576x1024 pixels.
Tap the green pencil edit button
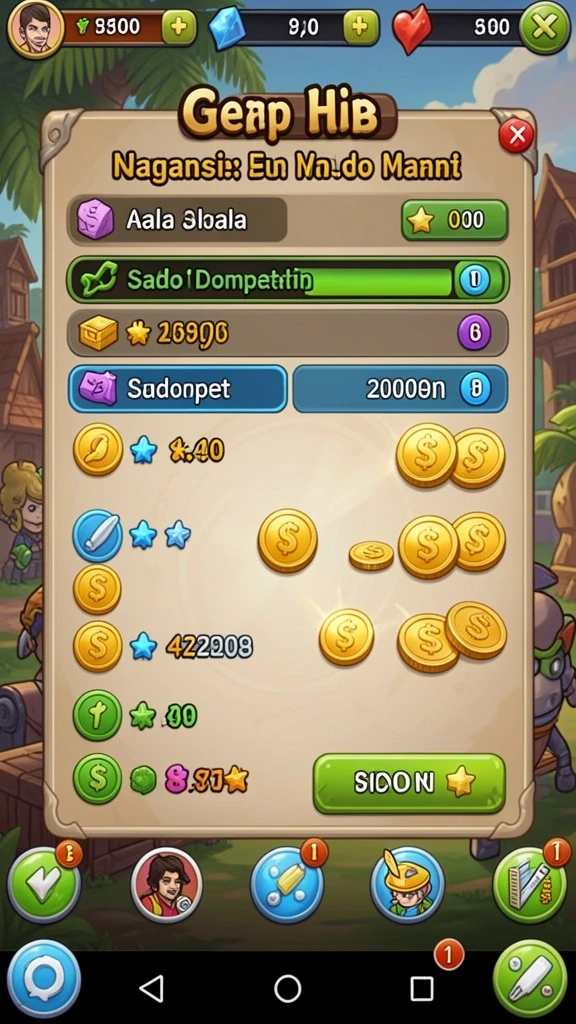point(530,978)
